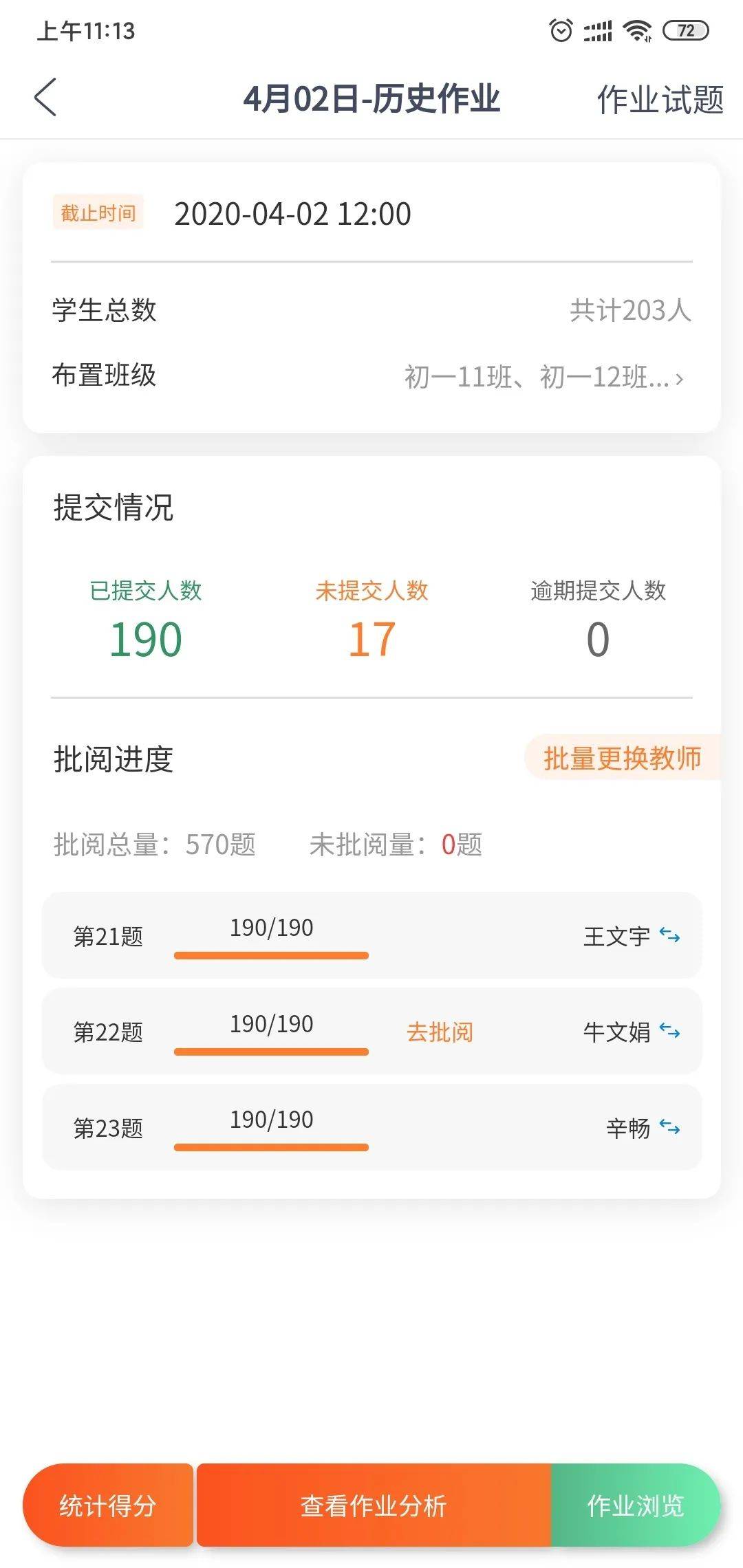
Task: Open 作业浏览
Action: pos(636,1505)
